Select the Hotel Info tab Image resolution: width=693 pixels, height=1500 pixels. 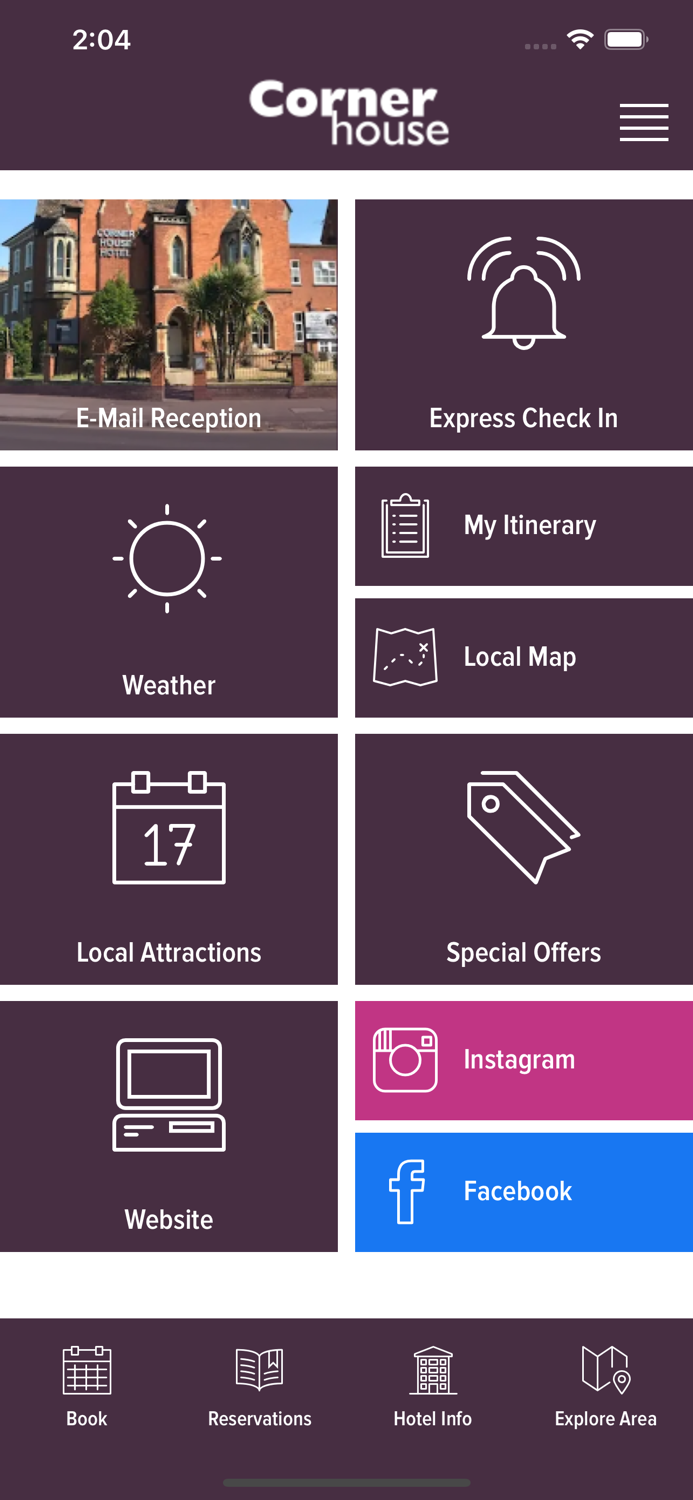tap(433, 1386)
